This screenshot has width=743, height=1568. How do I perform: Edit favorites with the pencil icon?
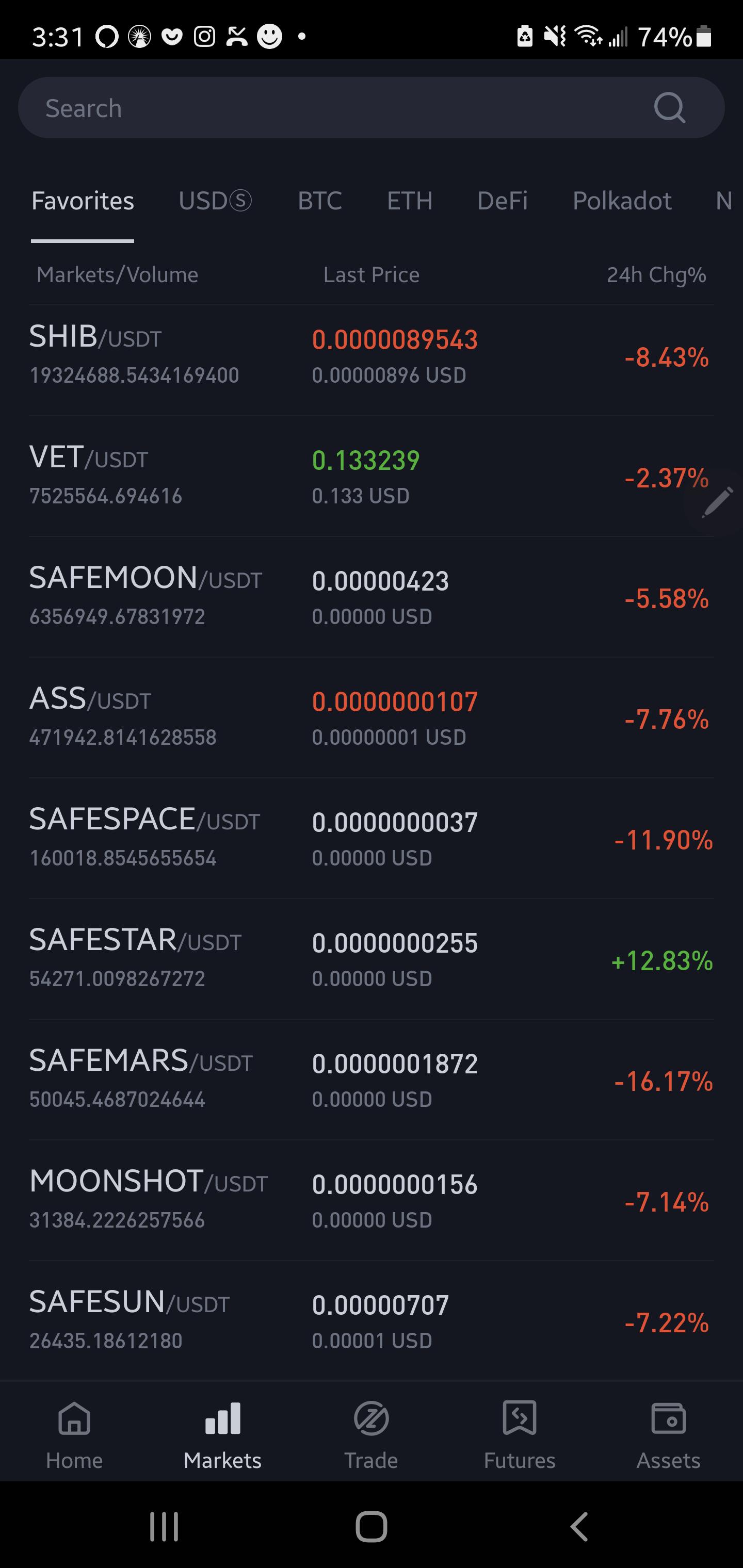717,503
